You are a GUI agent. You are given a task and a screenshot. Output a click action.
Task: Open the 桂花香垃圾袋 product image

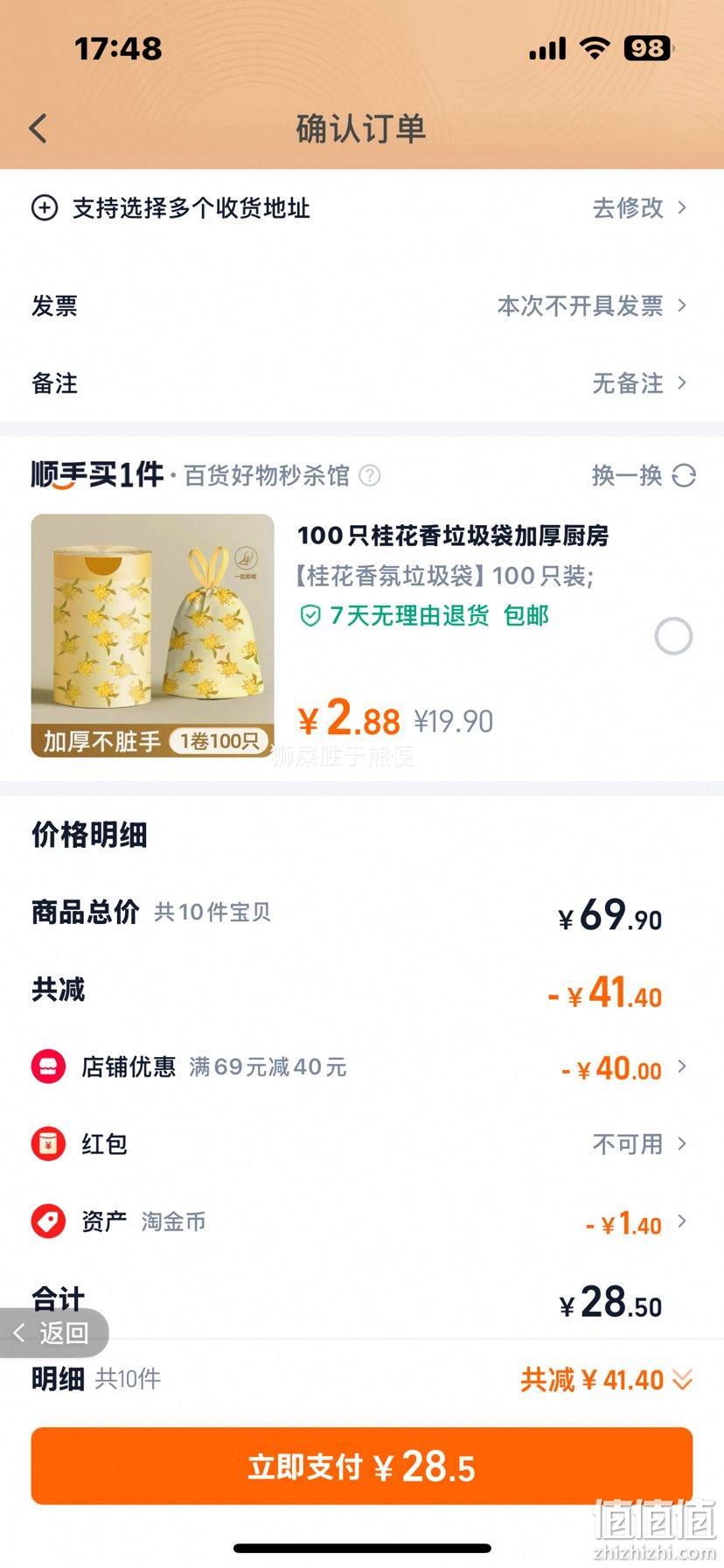click(x=152, y=635)
